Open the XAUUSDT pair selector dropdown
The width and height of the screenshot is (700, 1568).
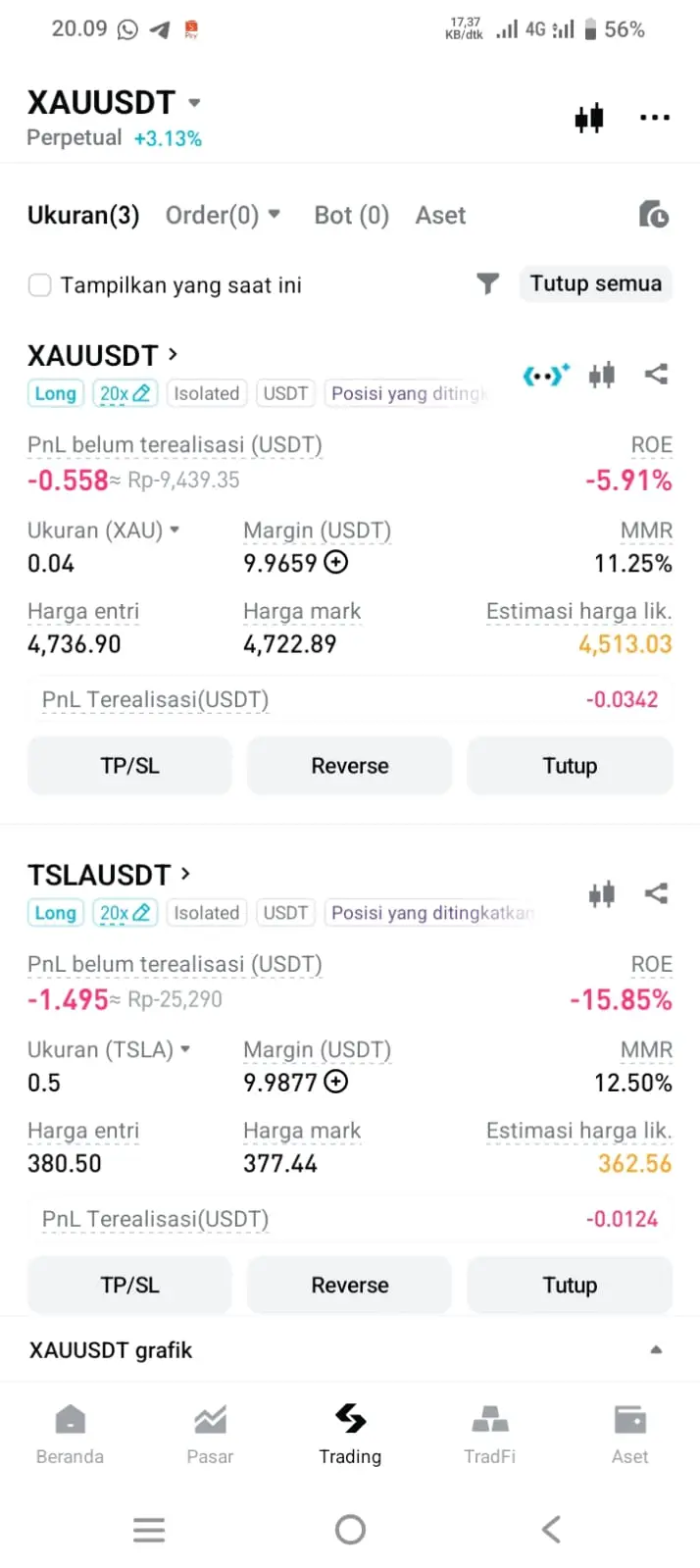coord(194,103)
